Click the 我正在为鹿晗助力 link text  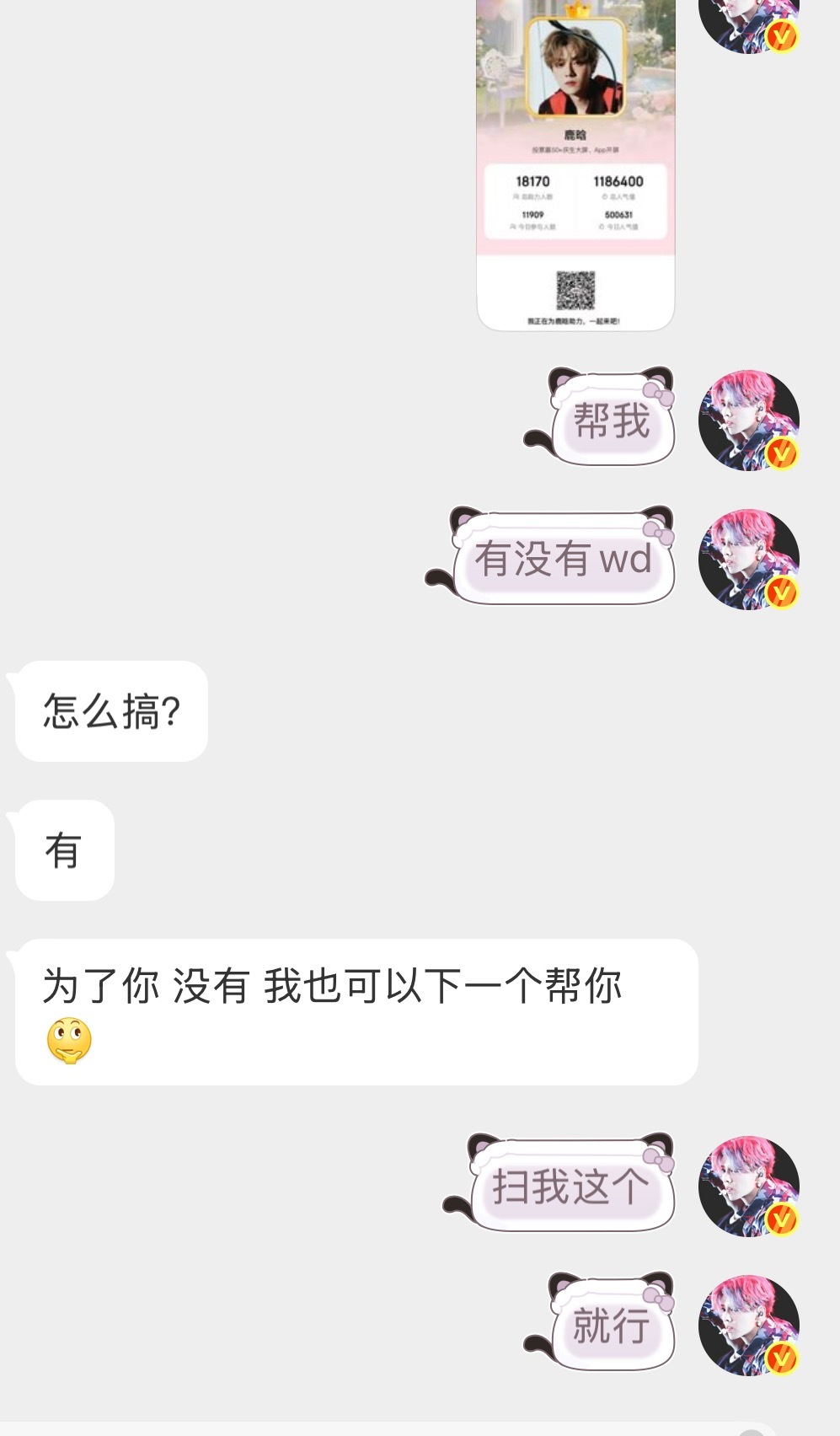pos(573,319)
